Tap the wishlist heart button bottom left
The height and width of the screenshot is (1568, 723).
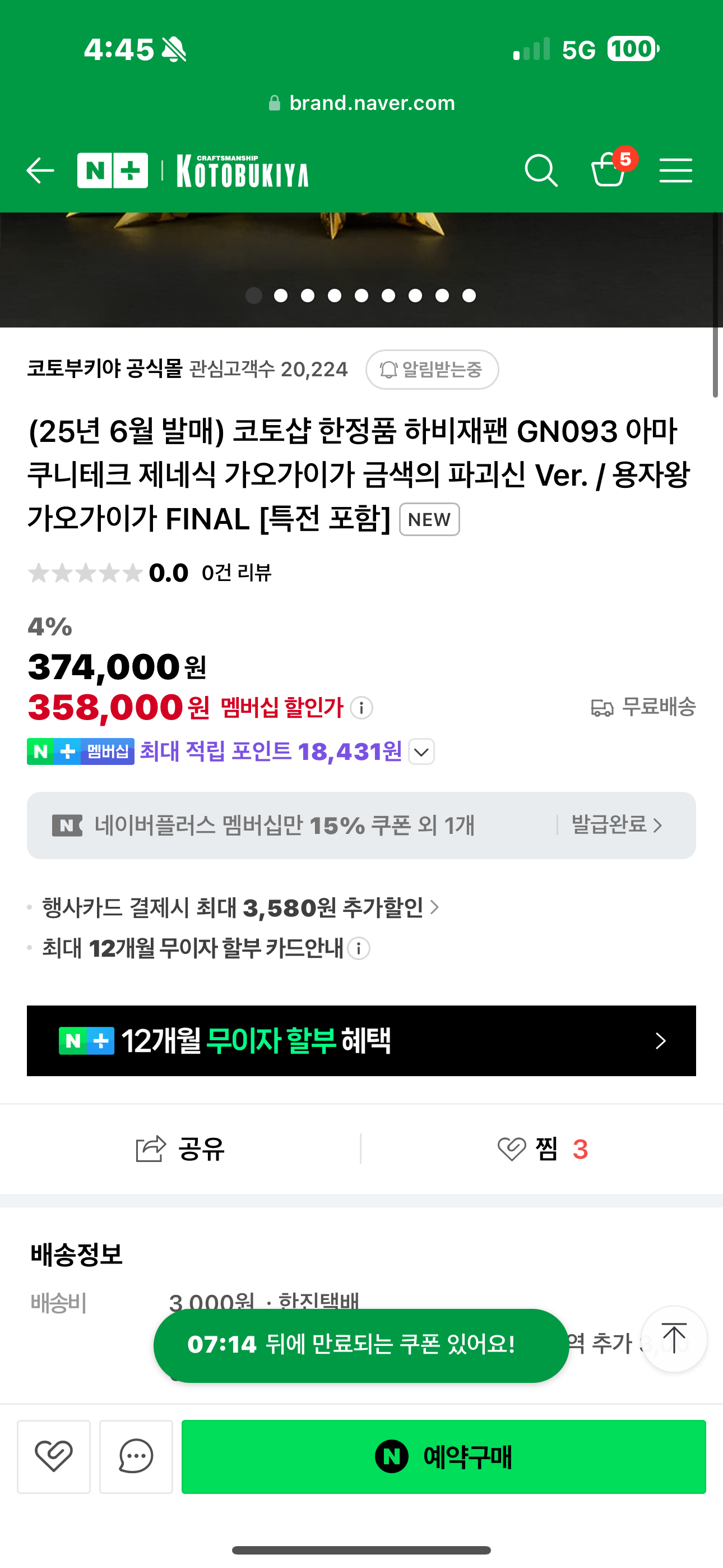(x=54, y=1457)
